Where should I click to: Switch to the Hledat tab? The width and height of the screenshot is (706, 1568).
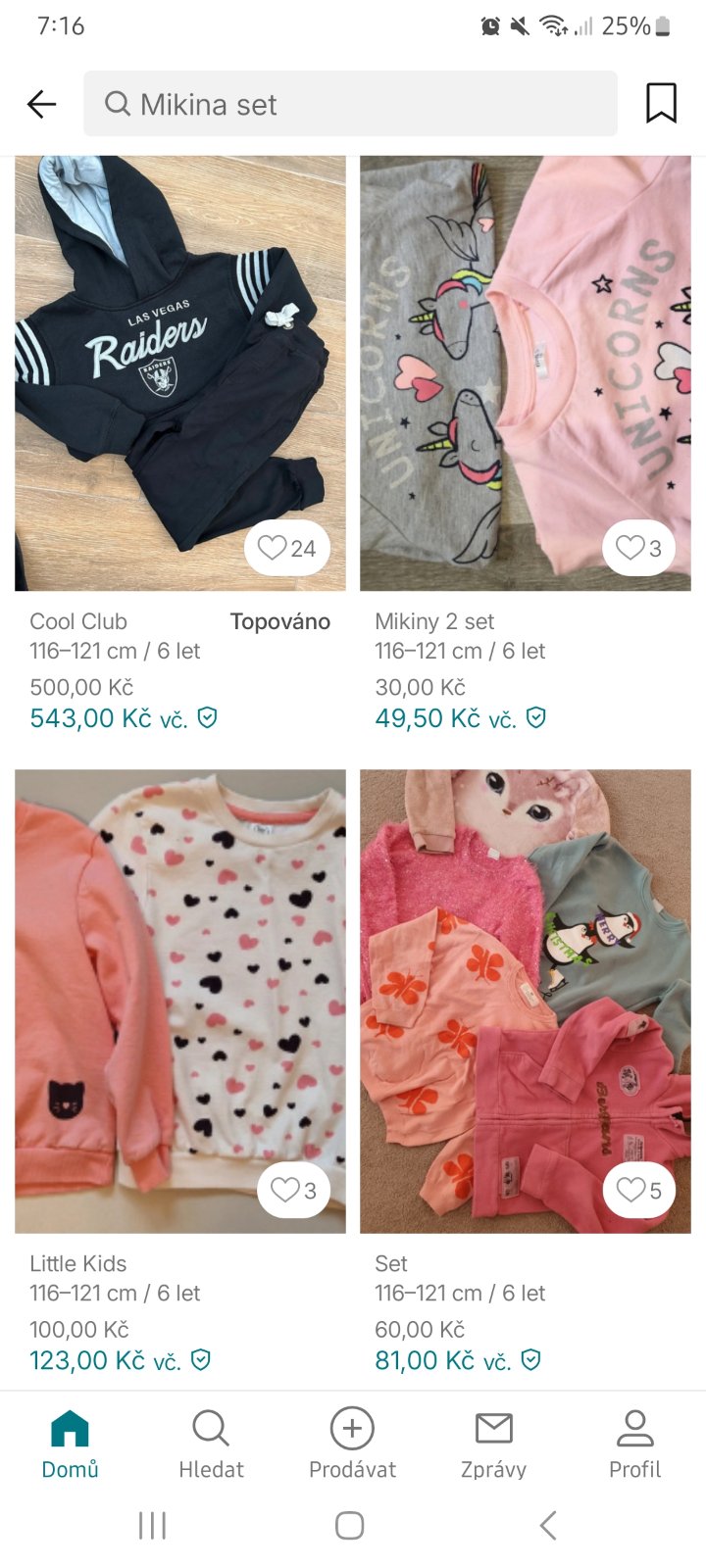(211, 1443)
